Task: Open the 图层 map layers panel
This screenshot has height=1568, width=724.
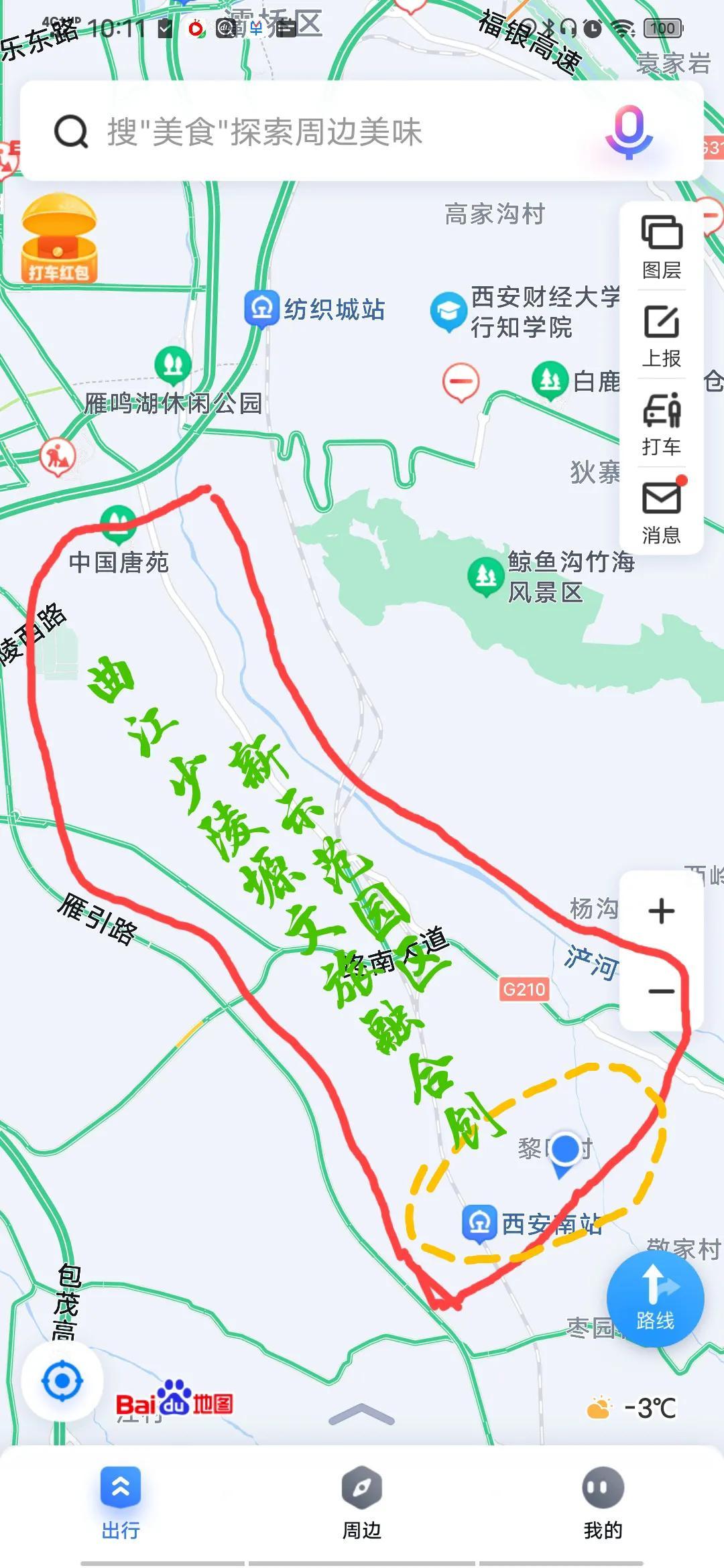Action: tap(662, 247)
